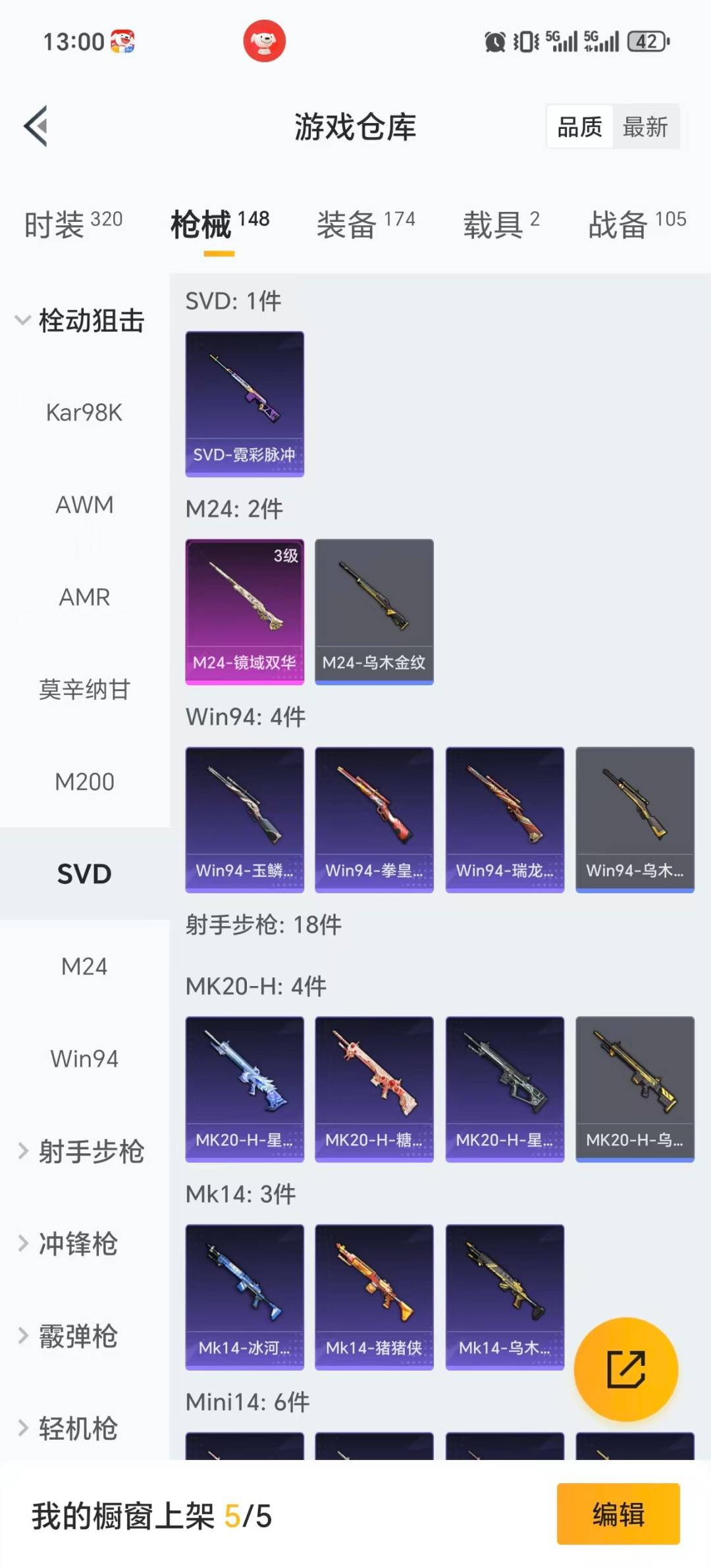Open the Mk14-猪猪侠 skin tile
This screenshot has width=711, height=1568.
point(374,1297)
